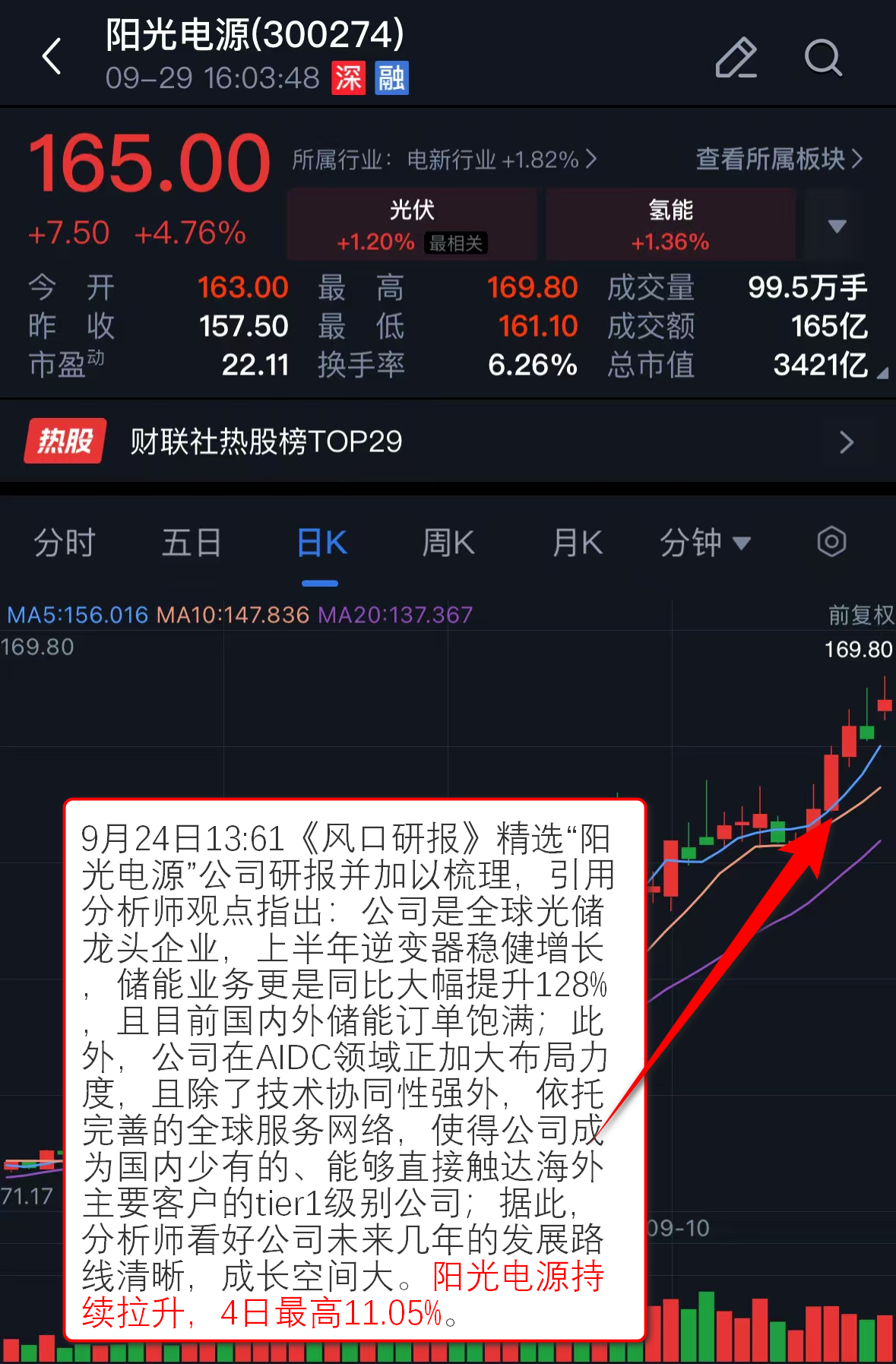
Task: Switch to the 五日 chart tab
Action: coord(192,543)
